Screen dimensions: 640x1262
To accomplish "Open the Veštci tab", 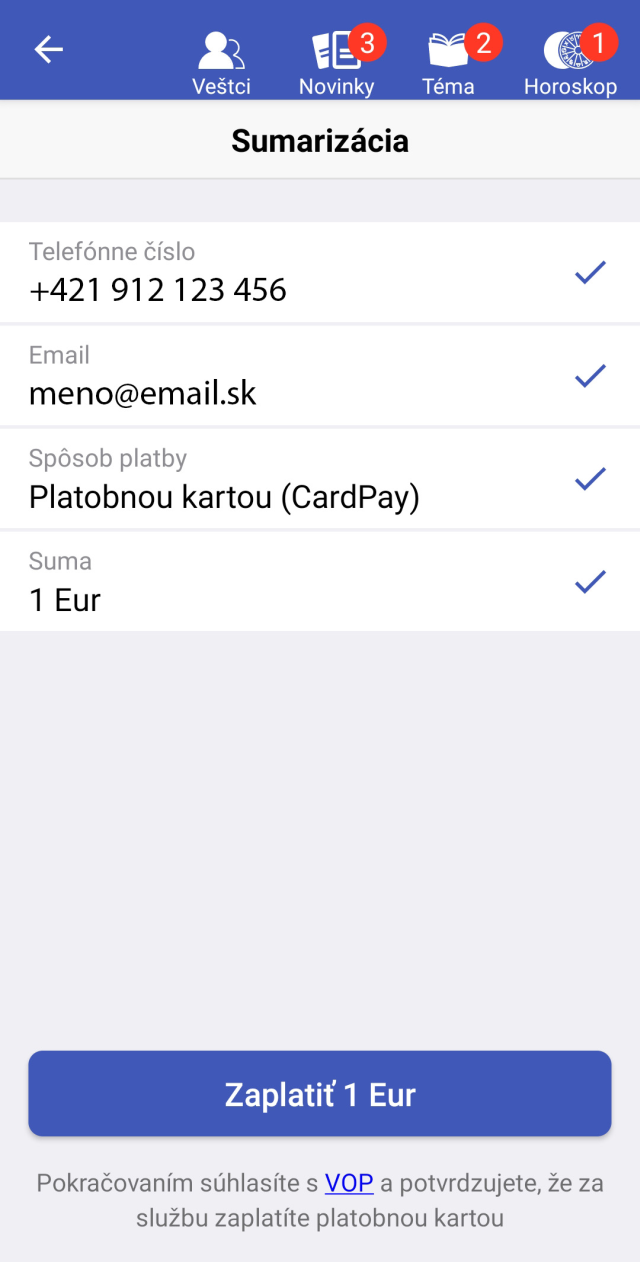I will pyautogui.click(x=221, y=63).
